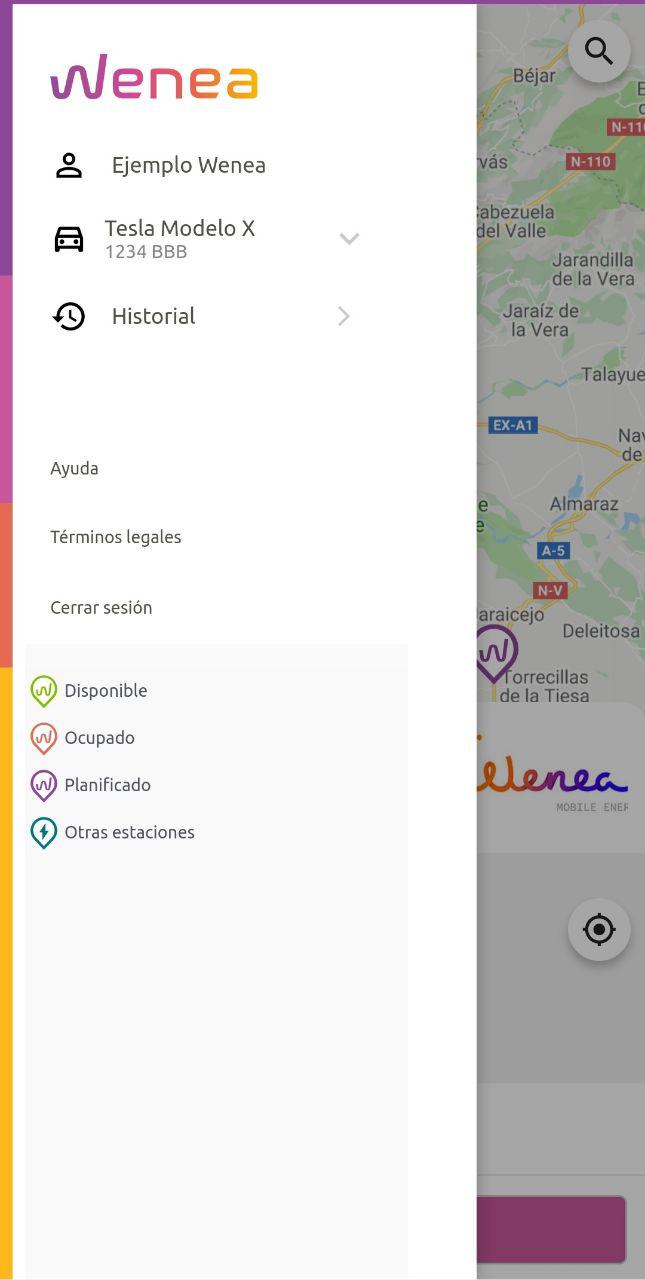Tap the search magnifier on the map

(x=599, y=51)
